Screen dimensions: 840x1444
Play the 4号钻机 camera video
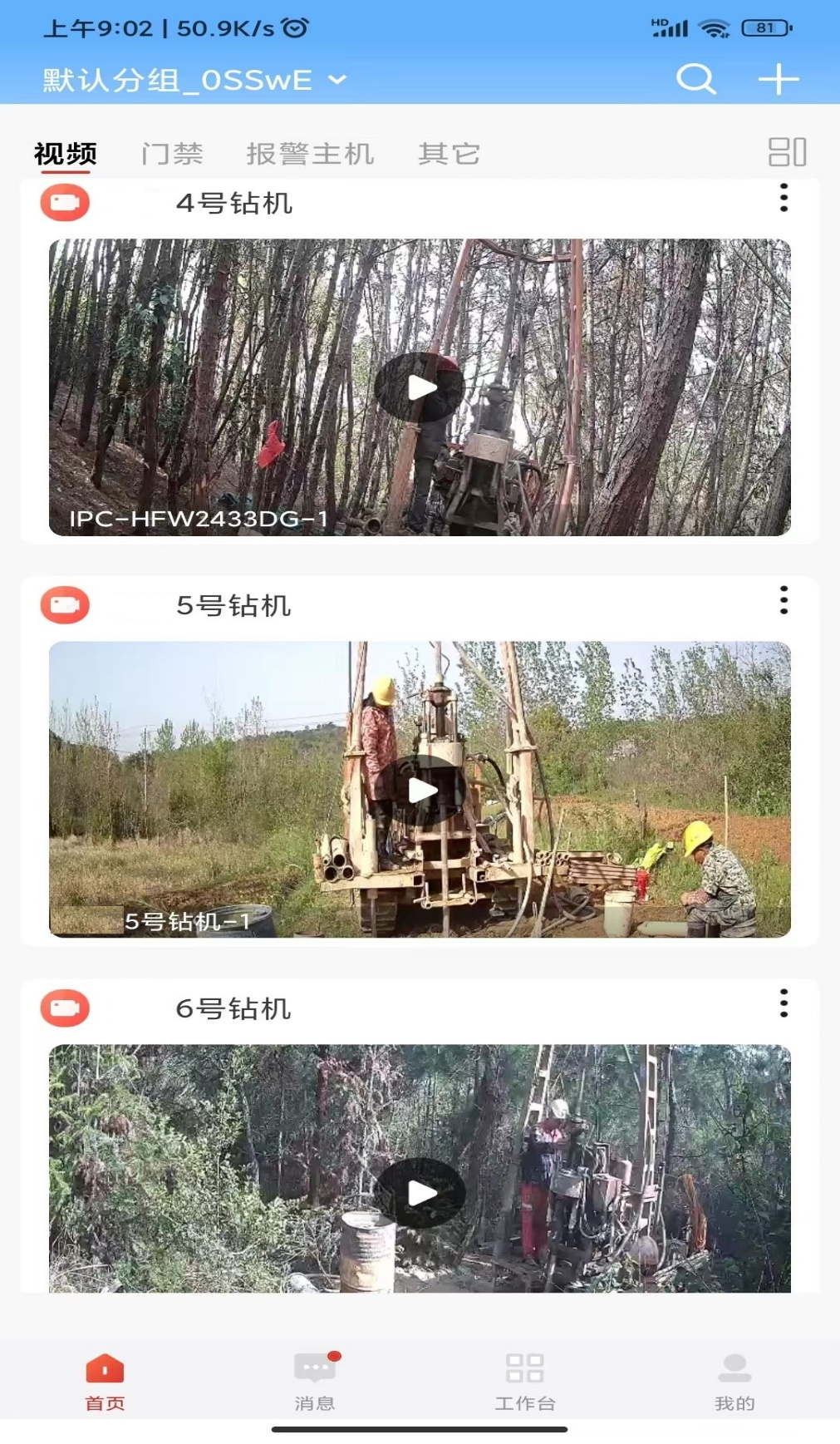click(420, 387)
